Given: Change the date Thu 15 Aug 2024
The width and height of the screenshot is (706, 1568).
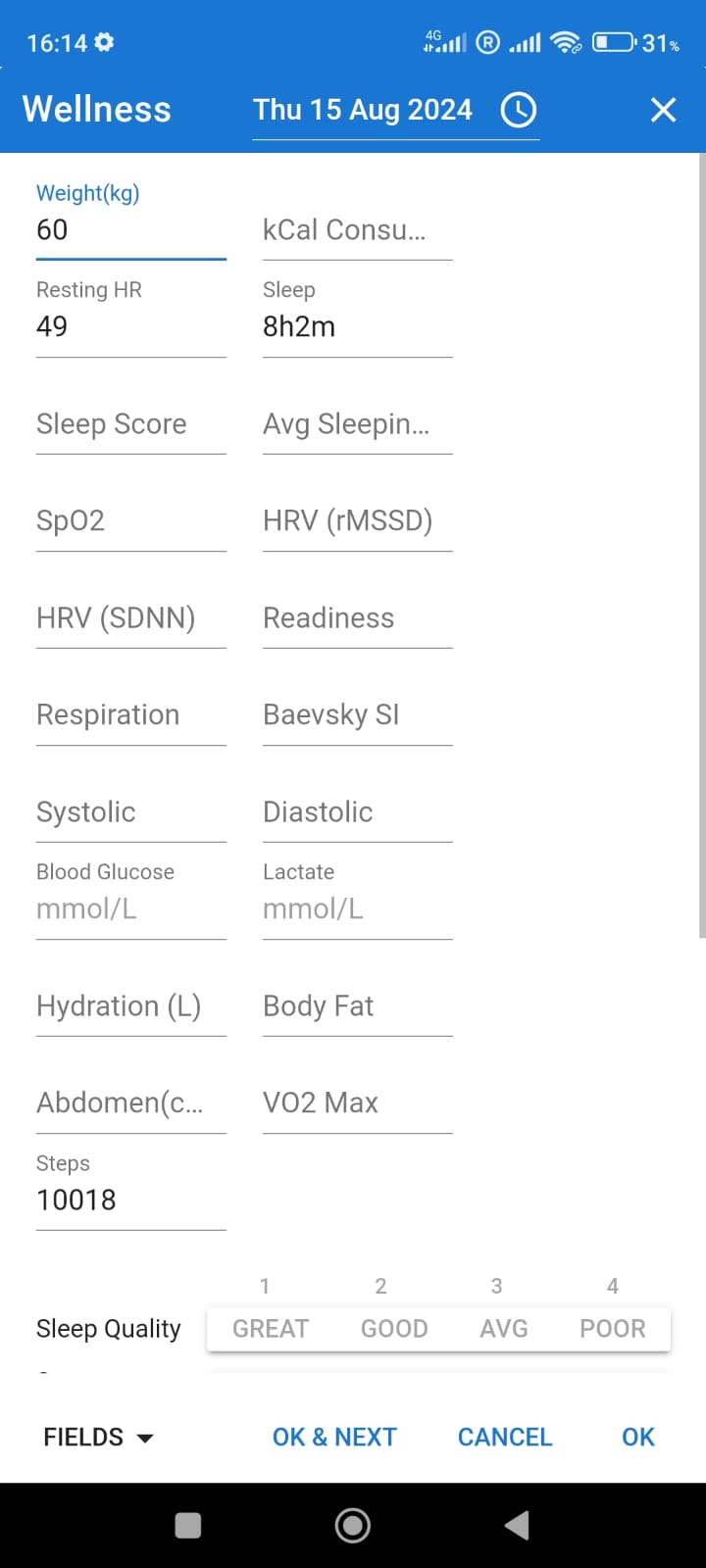Looking at the screenshot, I should [x=363, y=110].
